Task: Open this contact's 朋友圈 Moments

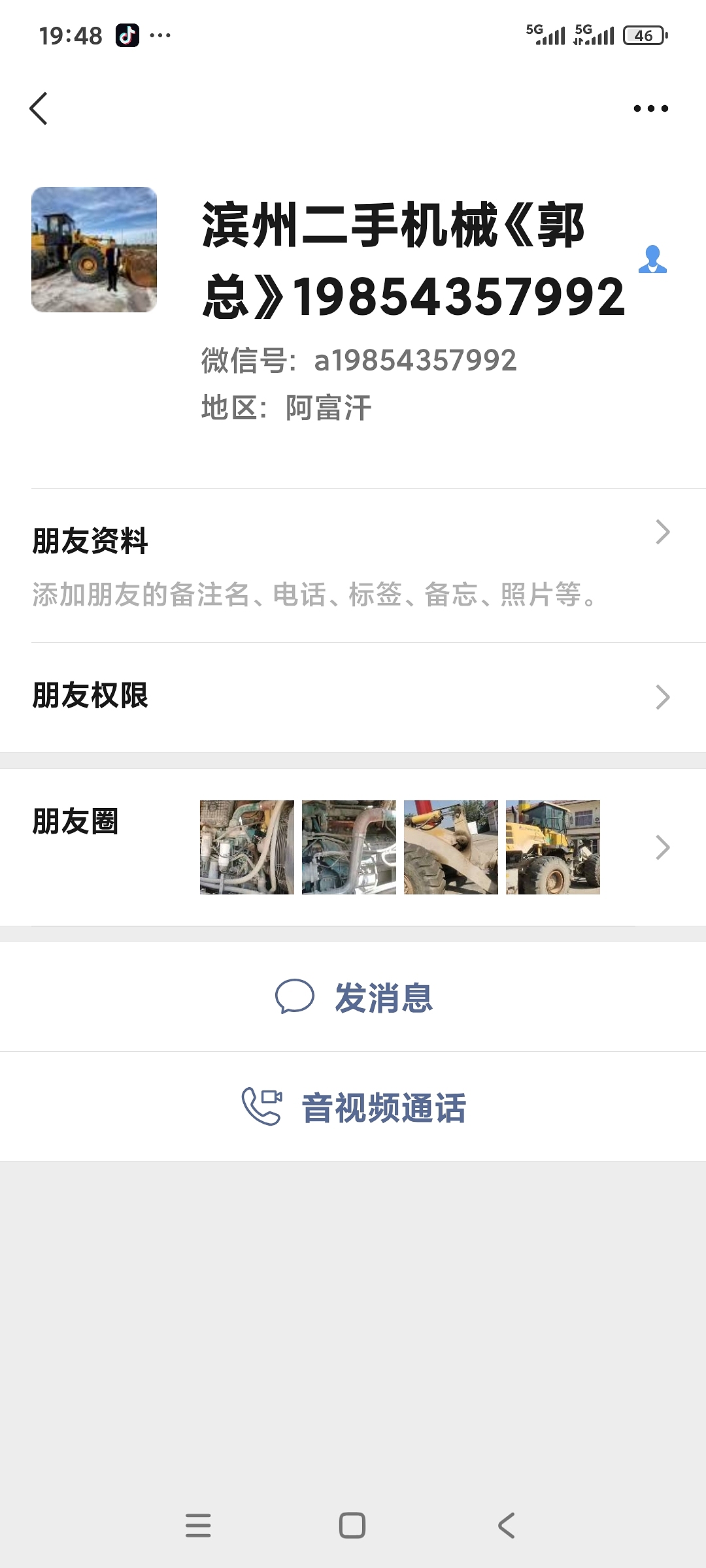Action: 353,847
